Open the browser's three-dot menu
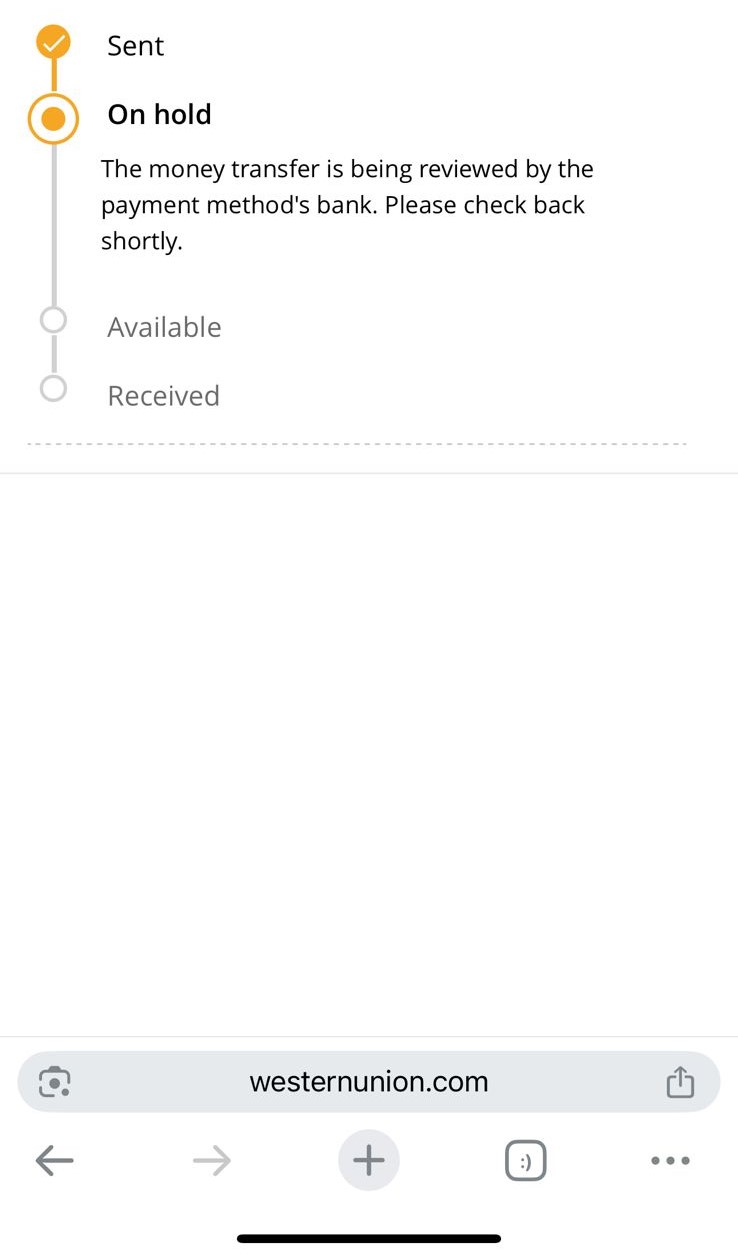738x1257 pixels. (x=670, y=1161)
